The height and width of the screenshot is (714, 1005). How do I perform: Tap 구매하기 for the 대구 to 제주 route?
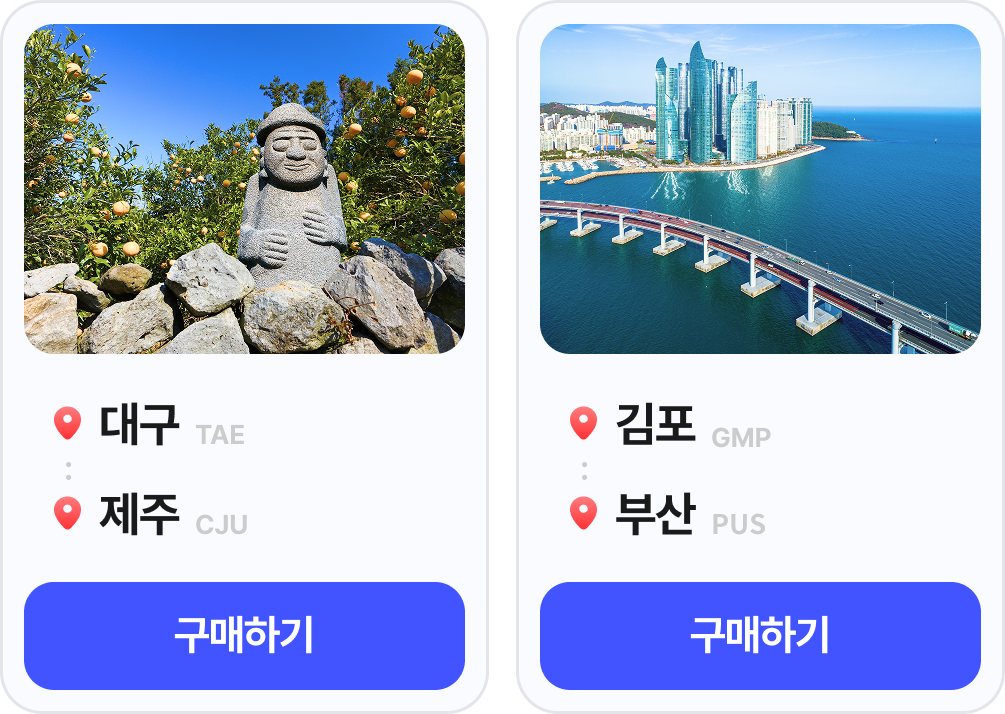(x=244, y=636)
